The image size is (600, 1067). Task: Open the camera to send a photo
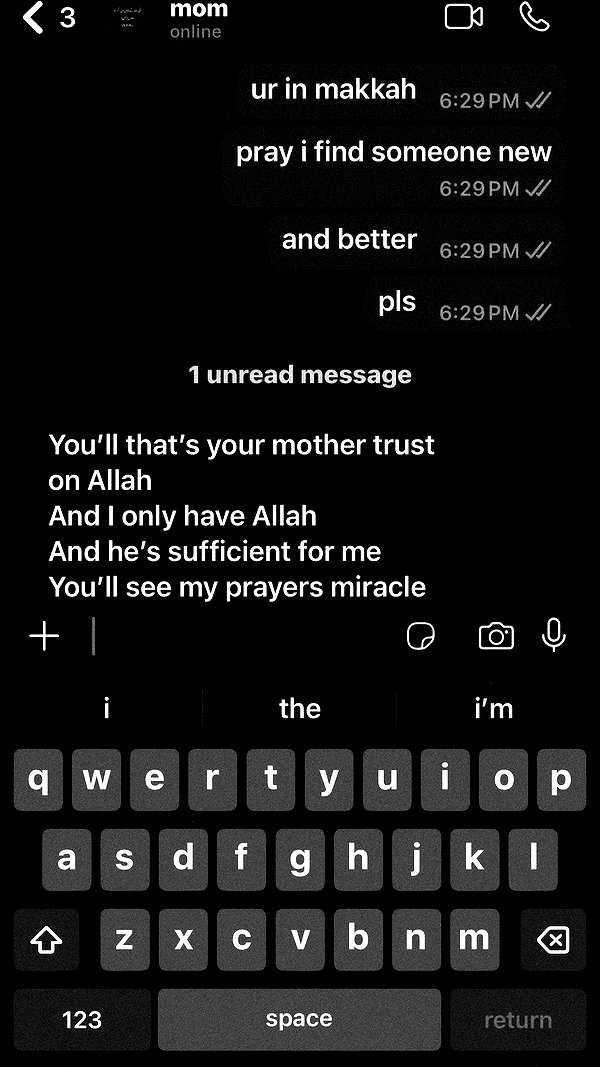(497, 636)
